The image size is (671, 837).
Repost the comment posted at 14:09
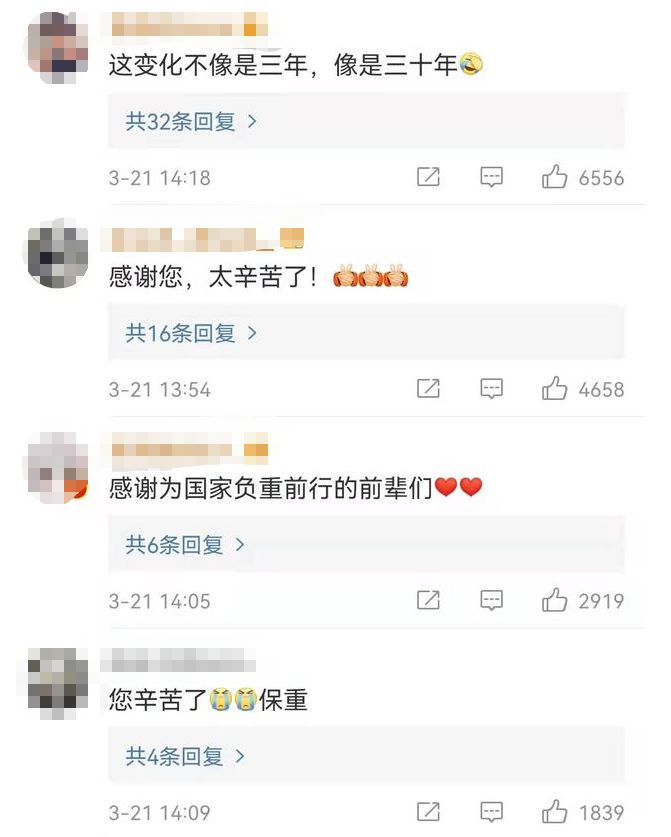pyautogui.click(x=428, y=812)
